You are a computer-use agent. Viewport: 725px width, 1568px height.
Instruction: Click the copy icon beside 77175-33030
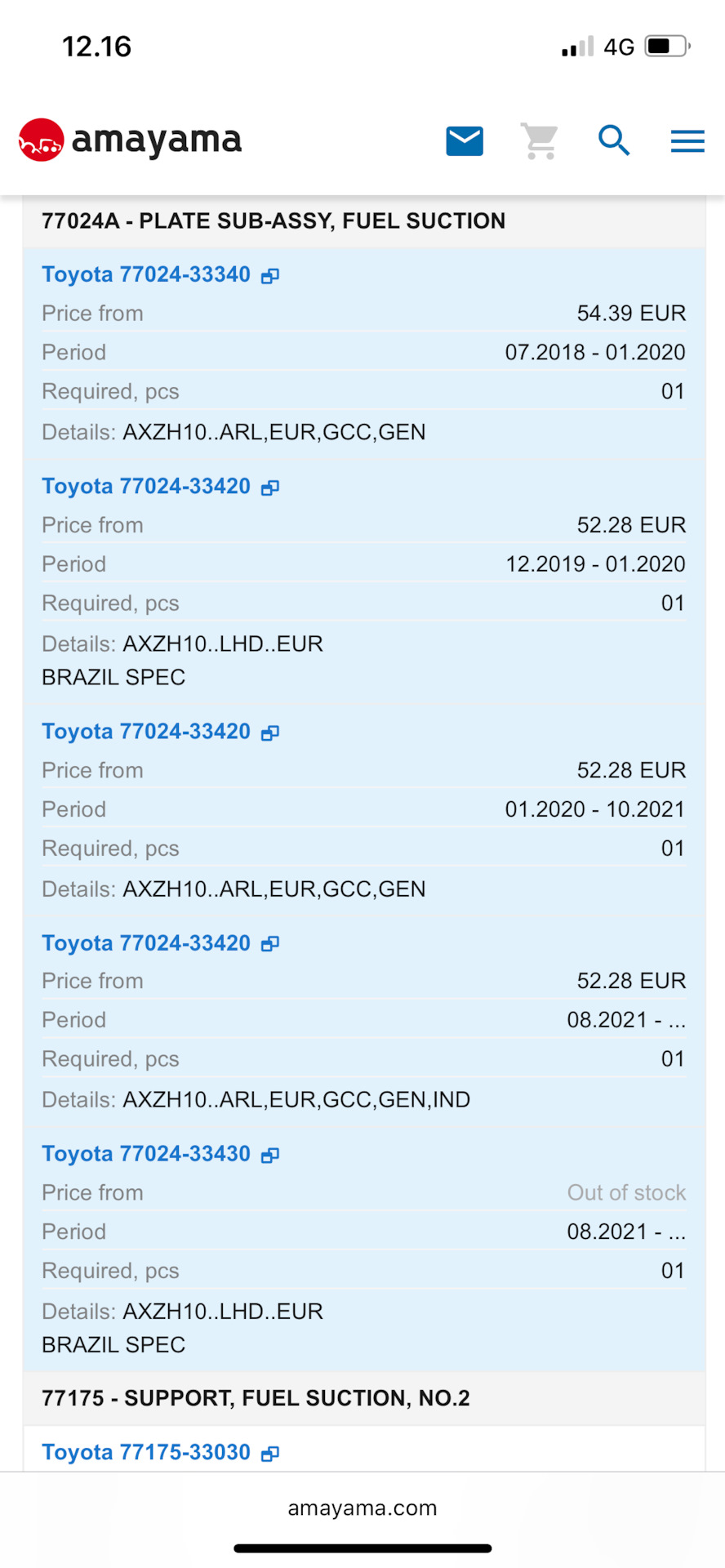coord(269,1454)
